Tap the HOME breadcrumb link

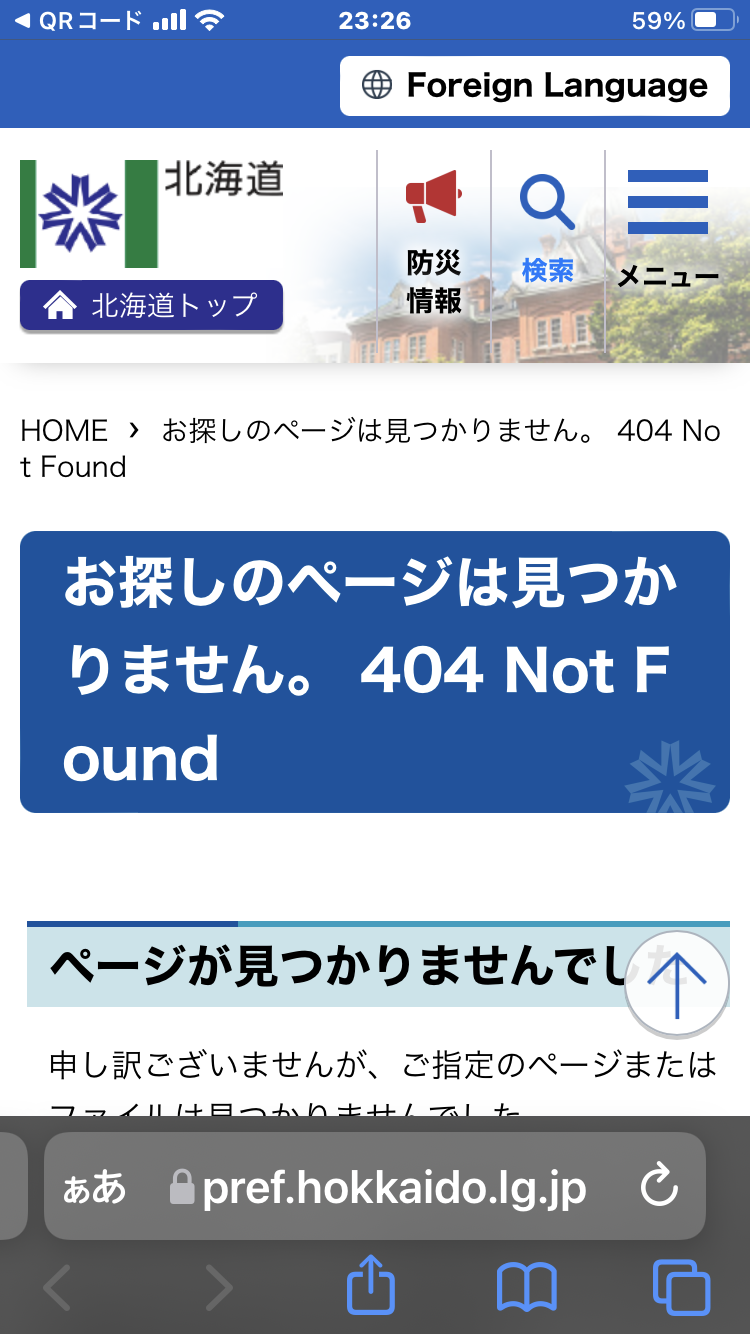click(64, 431)
